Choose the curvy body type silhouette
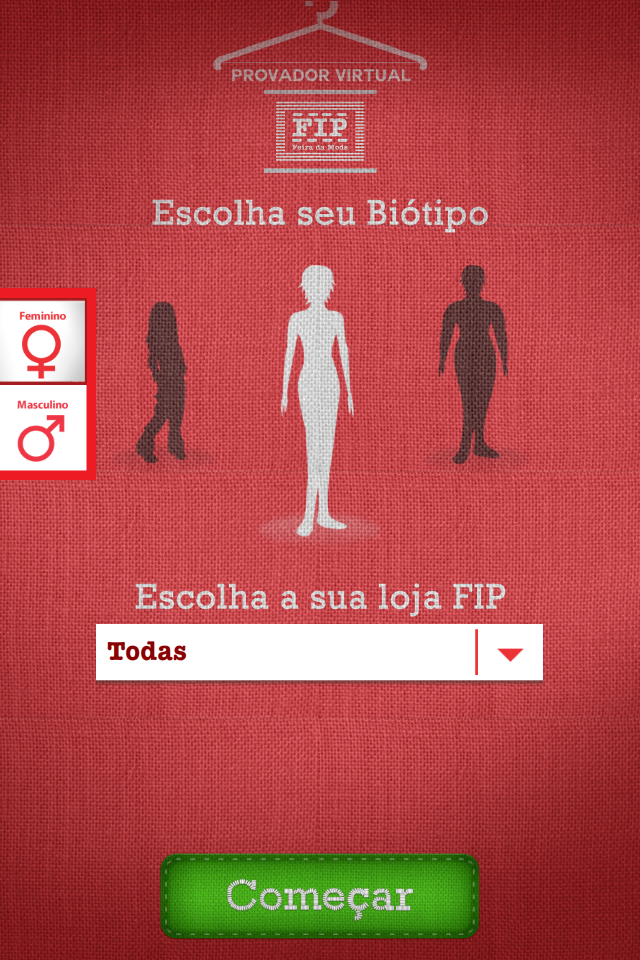640x960 pixels. pos(473,362)
